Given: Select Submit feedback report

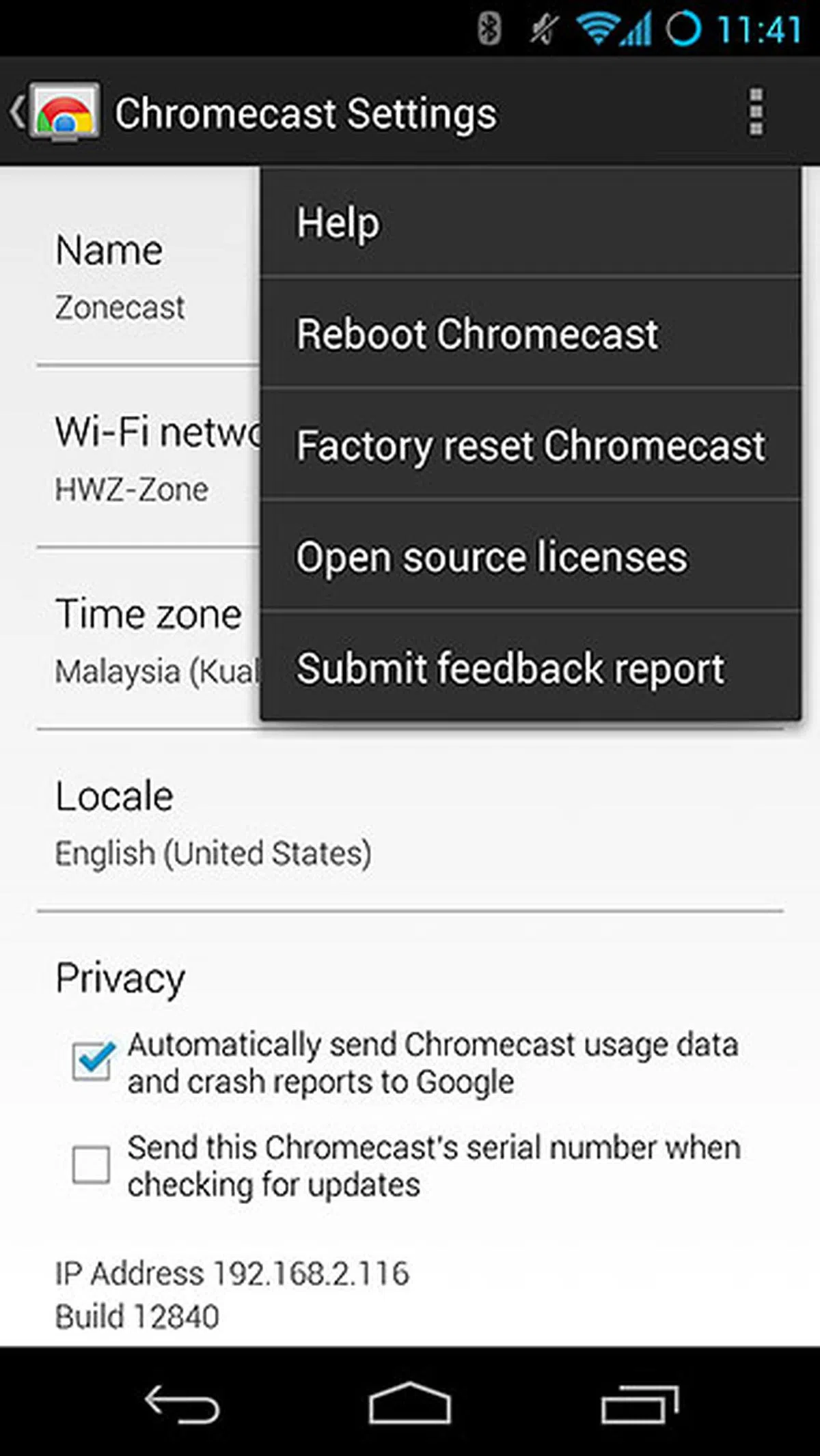Looking at the screenshot, I should pos(530,668).
